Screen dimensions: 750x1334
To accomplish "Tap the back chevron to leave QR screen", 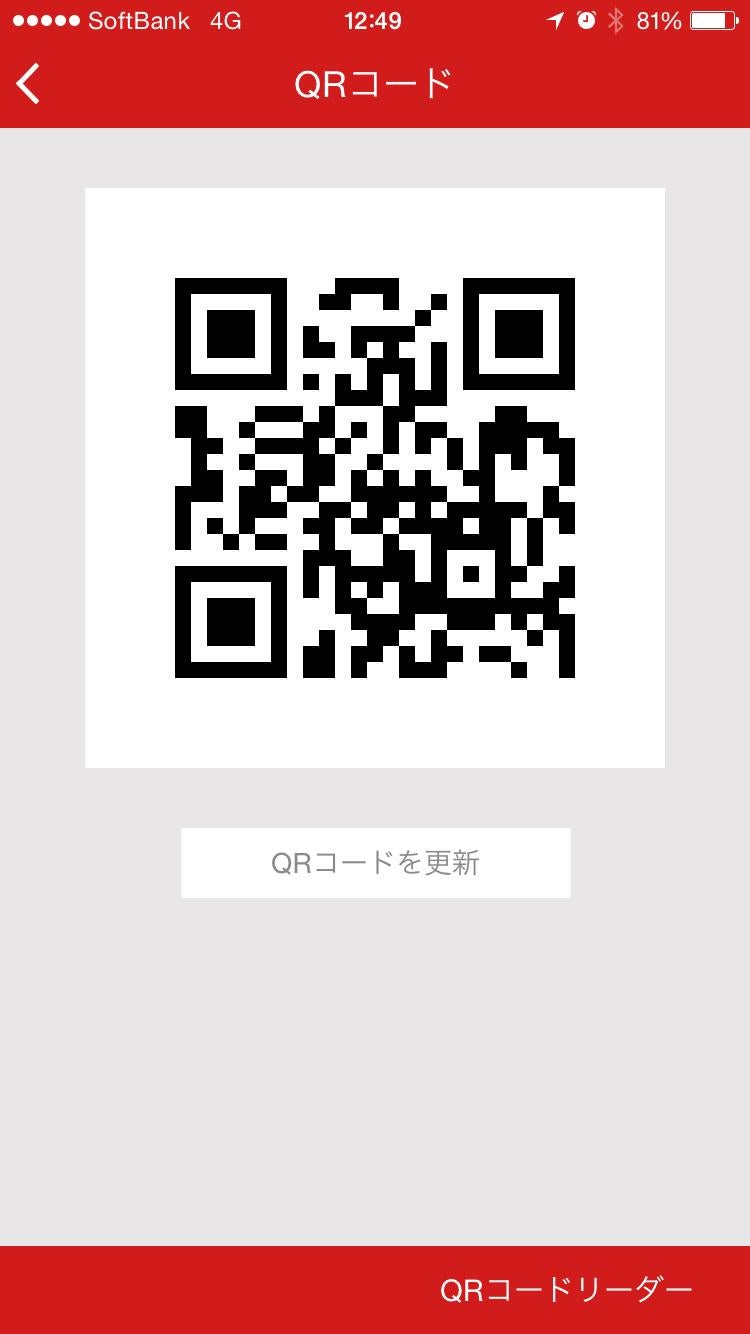I will click(27, 84).
